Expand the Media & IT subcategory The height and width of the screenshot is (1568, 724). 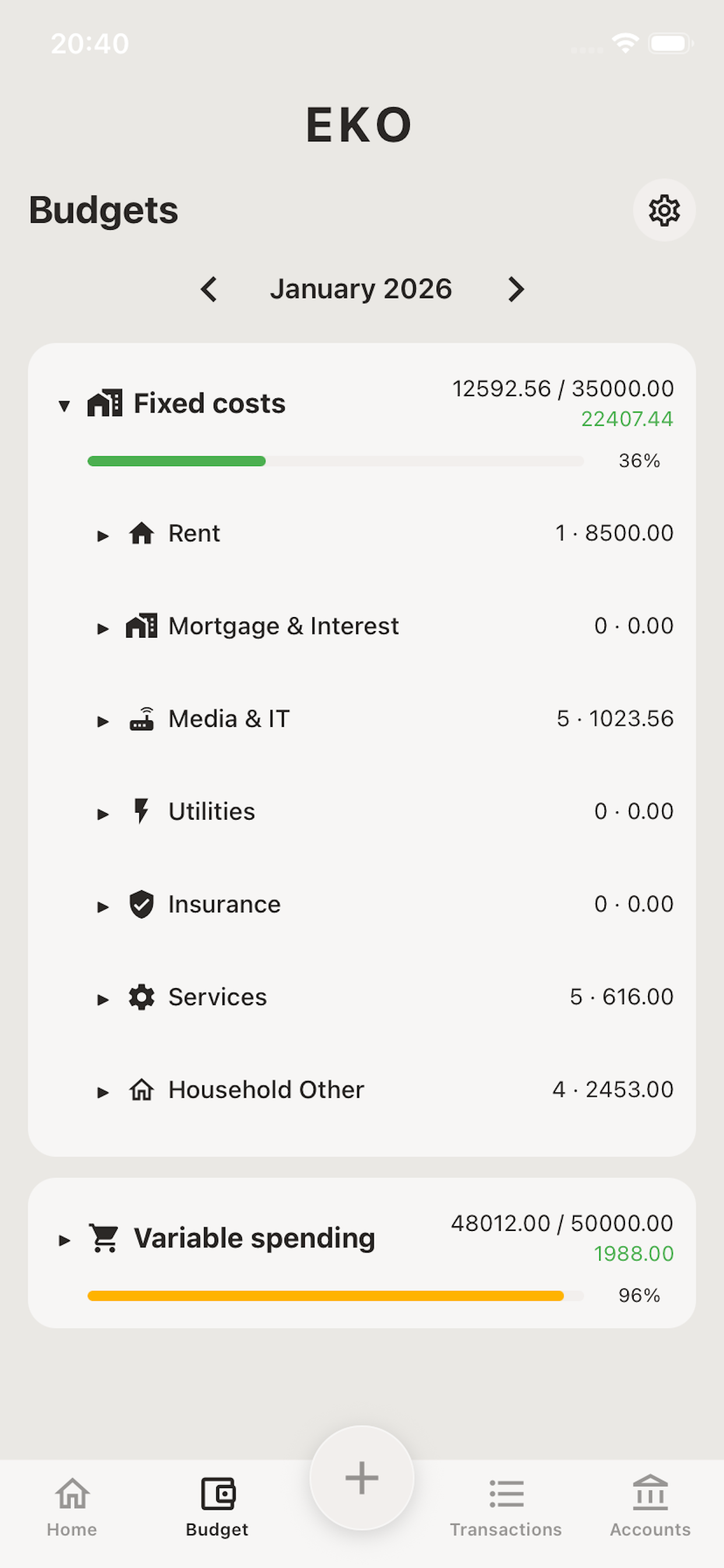(103, 722)
